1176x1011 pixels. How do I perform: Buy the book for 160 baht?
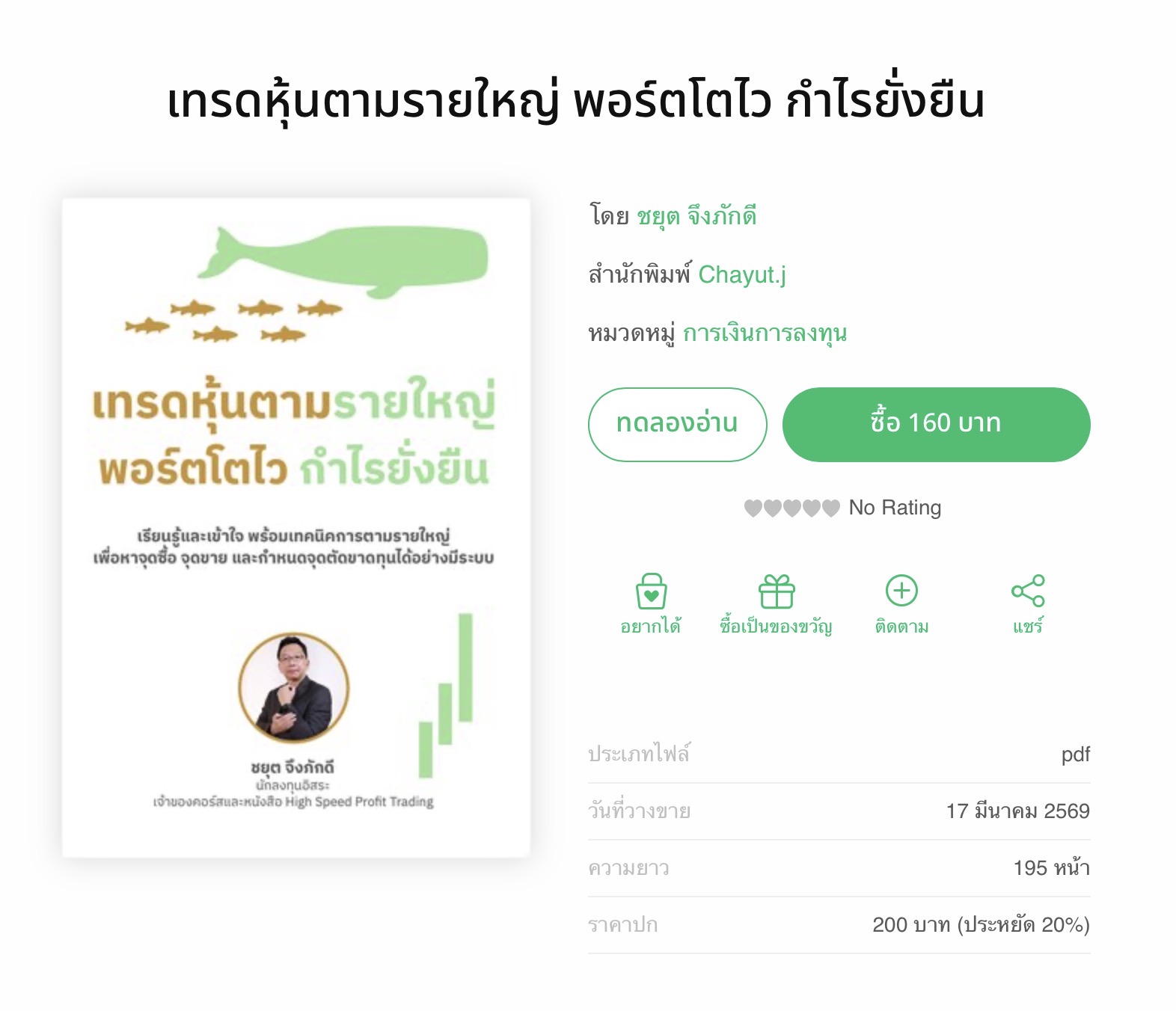coord(936,424)
